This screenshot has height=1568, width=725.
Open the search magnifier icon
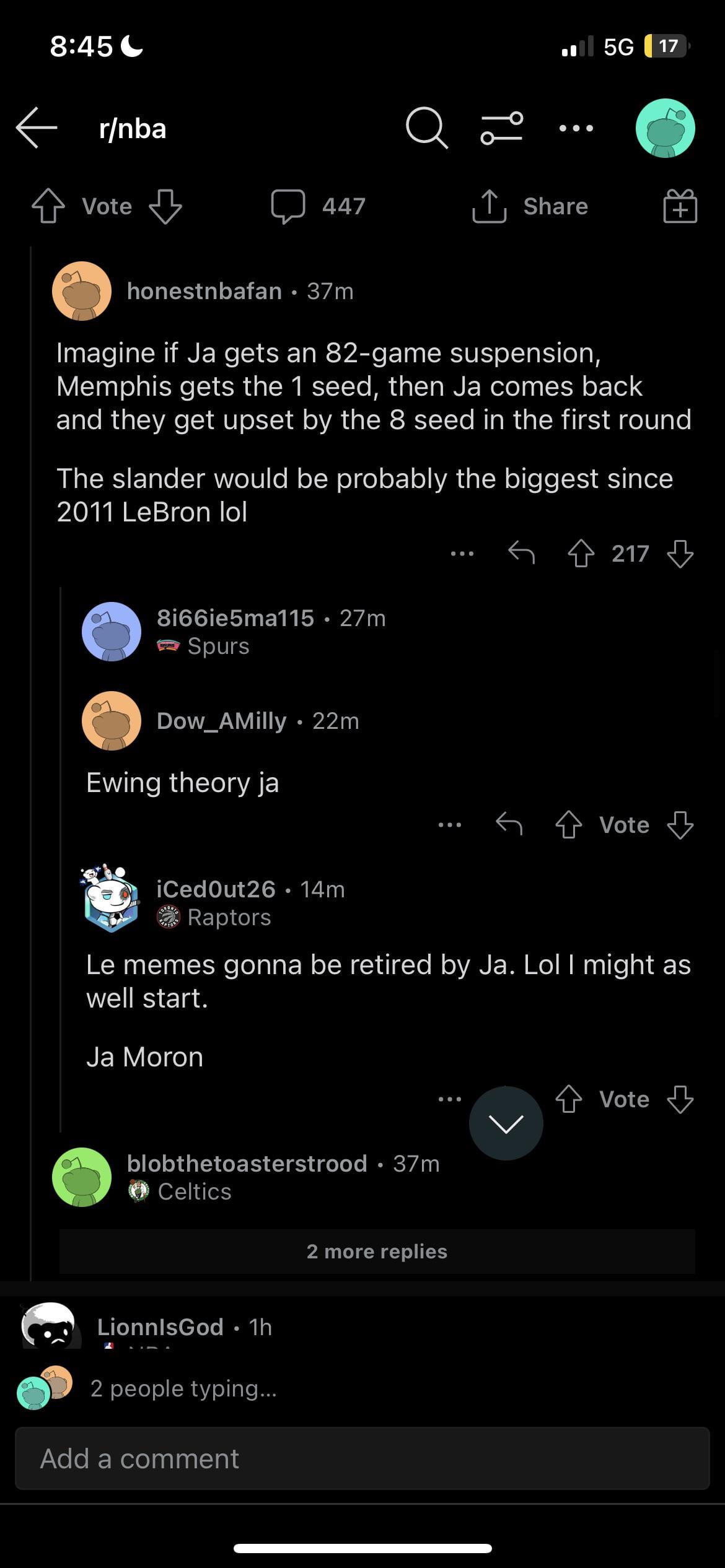click(426, 128)
